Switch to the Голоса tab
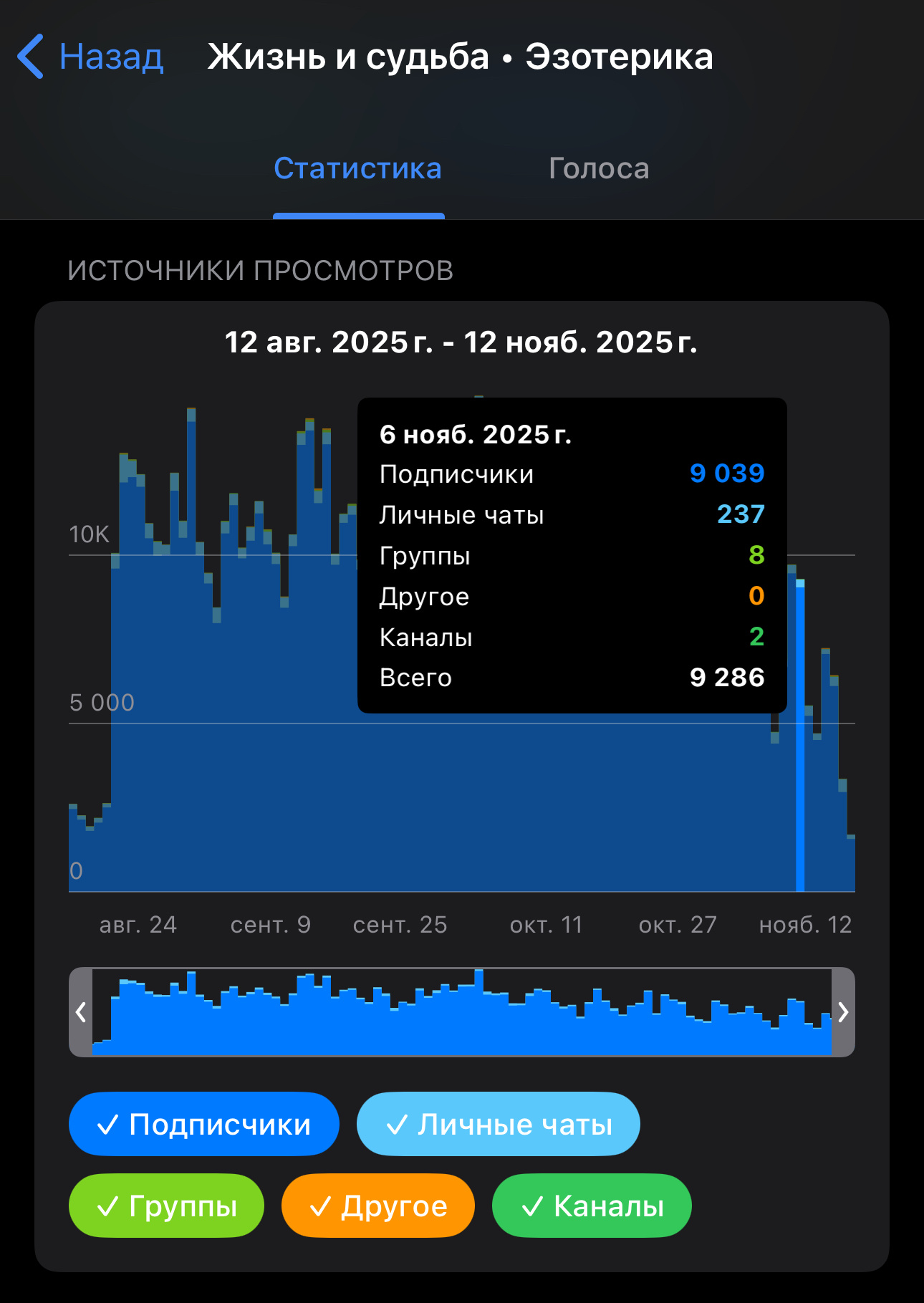924x1303 pixels. point(599,169)
